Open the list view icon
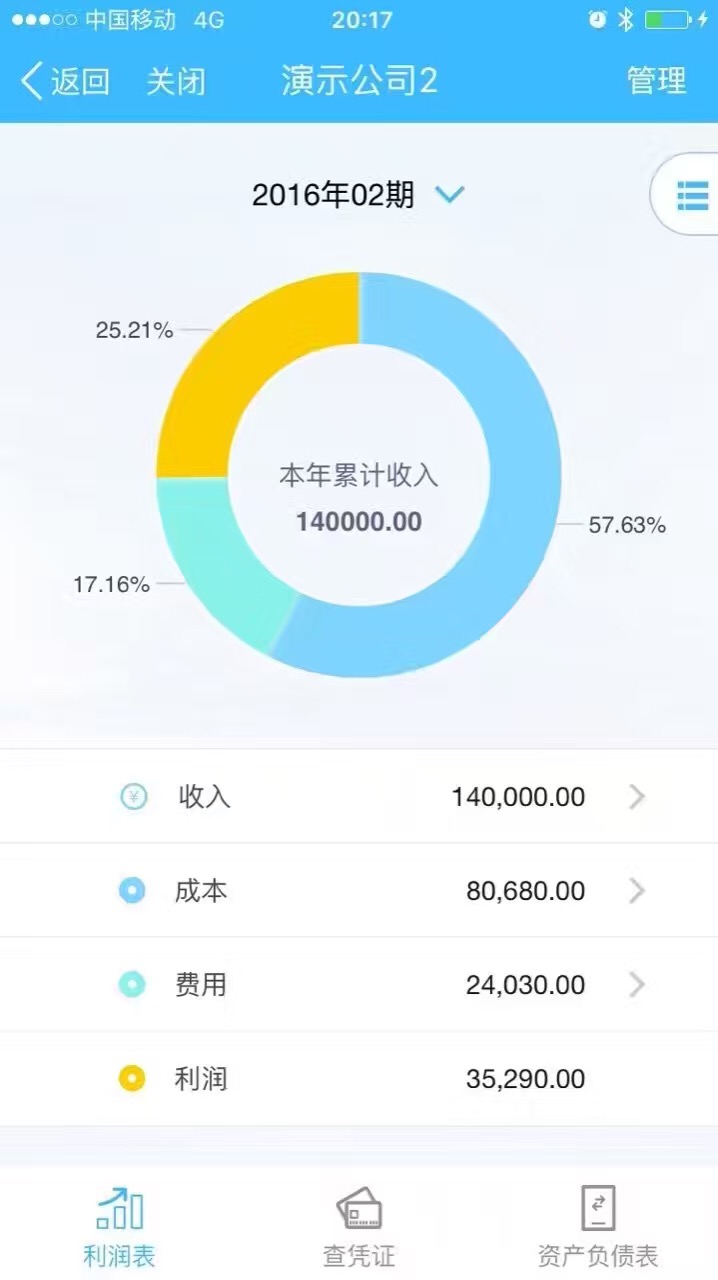The width and height of the screenshot is (718, 1280). 692,197
